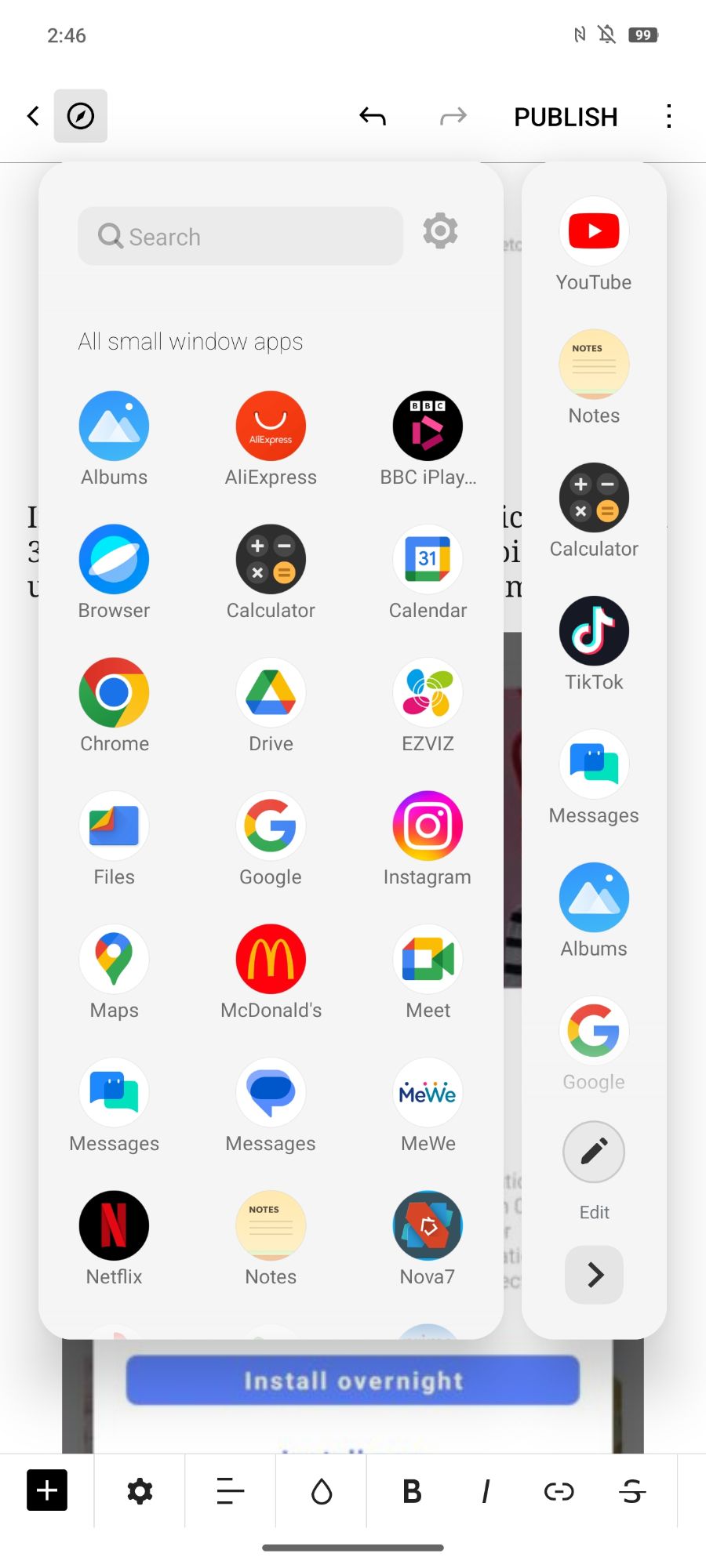The image size is (706, 1568).
Task: Add a new block with plus button
Action: 47,1490
